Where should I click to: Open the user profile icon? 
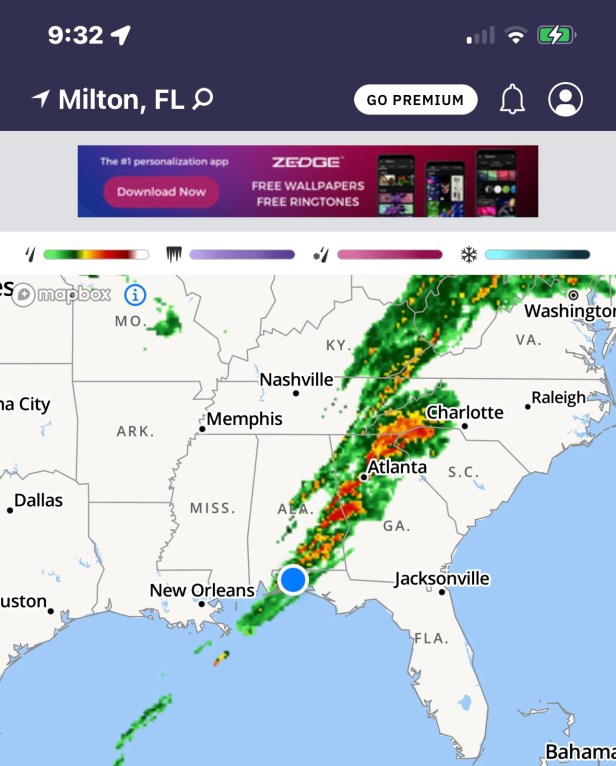[566, 99]
